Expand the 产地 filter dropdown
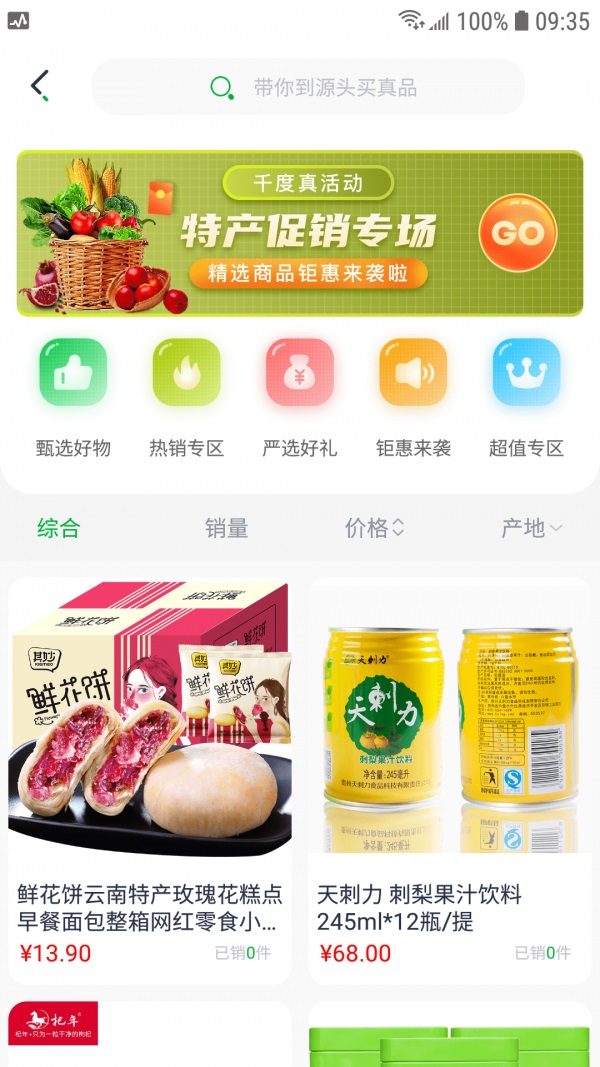 point(531,528)
